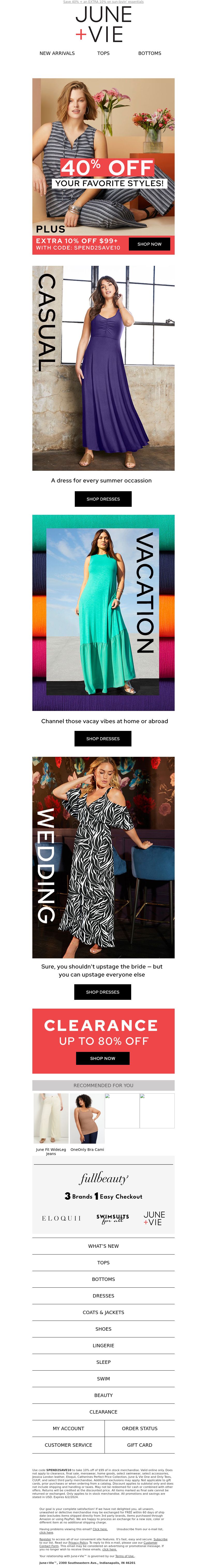
Task: Shop dresses under the Casual section
Action: [103, 499]
